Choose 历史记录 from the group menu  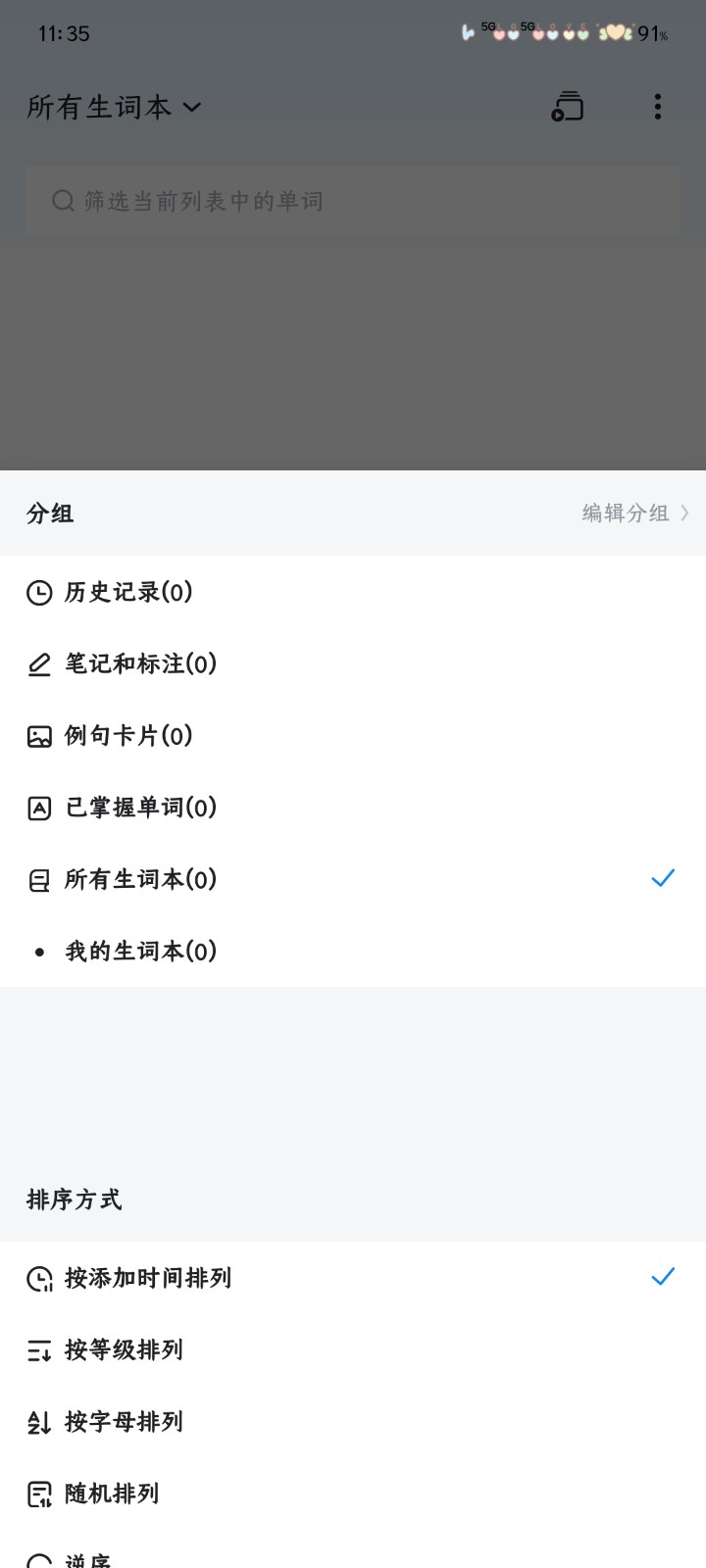127,592
